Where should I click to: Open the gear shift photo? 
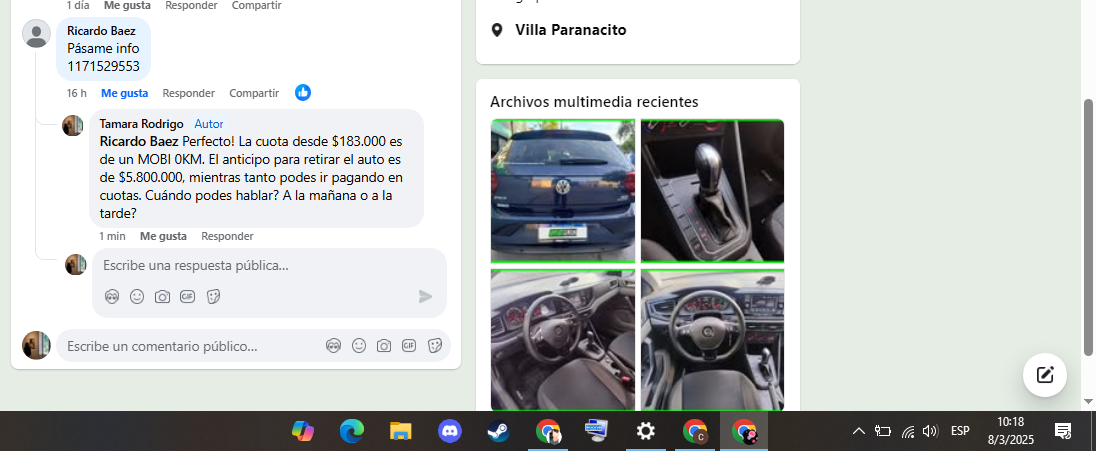point(712,191)
